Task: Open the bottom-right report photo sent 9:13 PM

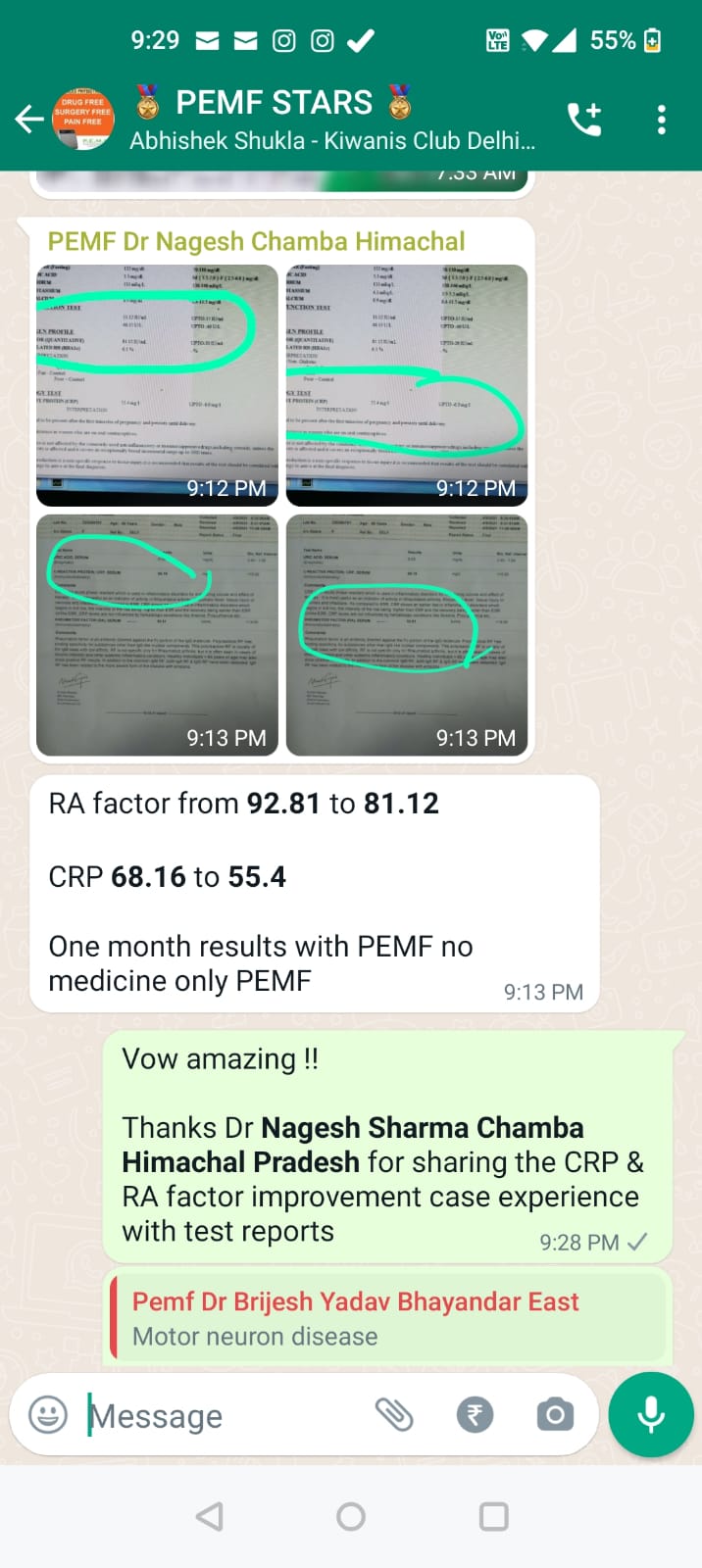Action: pyautogui.click(x=407, y=635)
